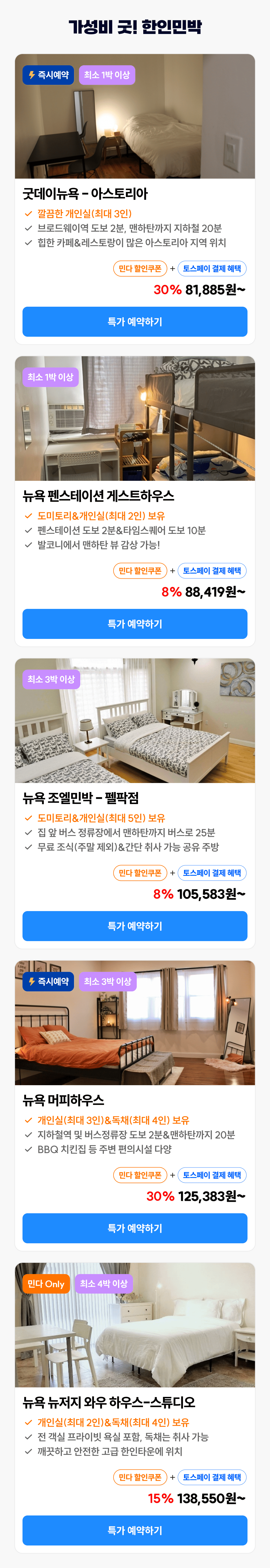This screenshot has width=270, height=1568.
Task: View the 뉴욕 머피하우스 bedroom photo
Action: click(134, 1029)
